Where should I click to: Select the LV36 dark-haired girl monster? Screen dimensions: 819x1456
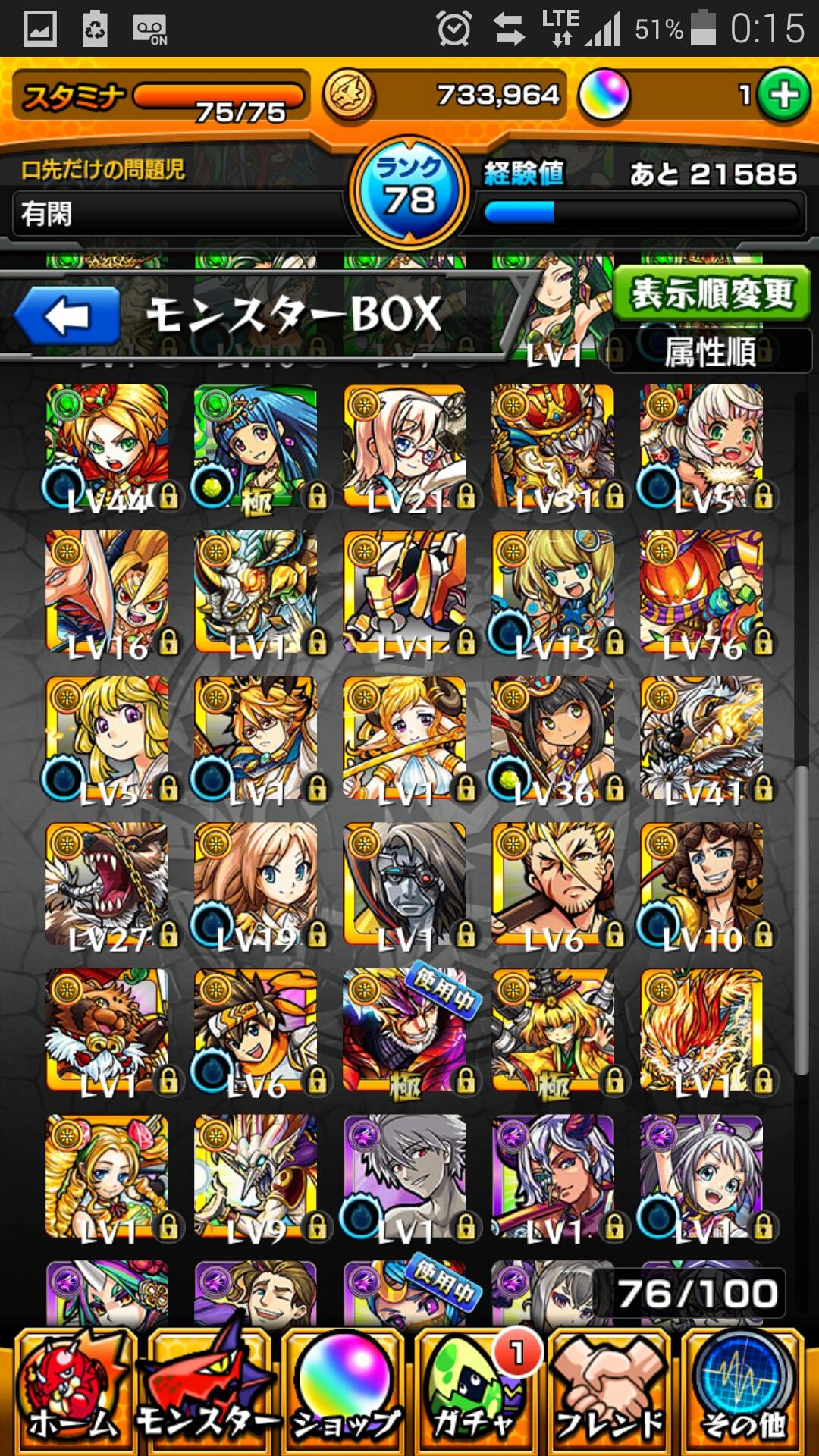tap(553, 739)
